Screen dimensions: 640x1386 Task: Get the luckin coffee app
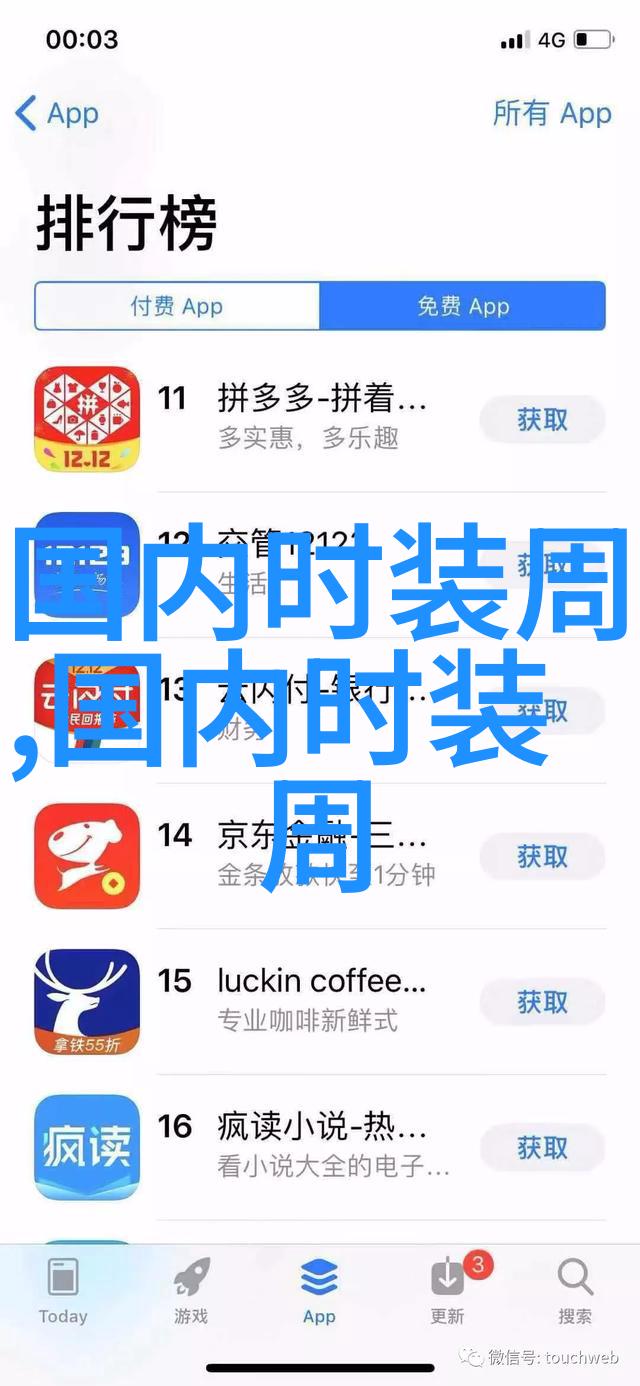542,1001
